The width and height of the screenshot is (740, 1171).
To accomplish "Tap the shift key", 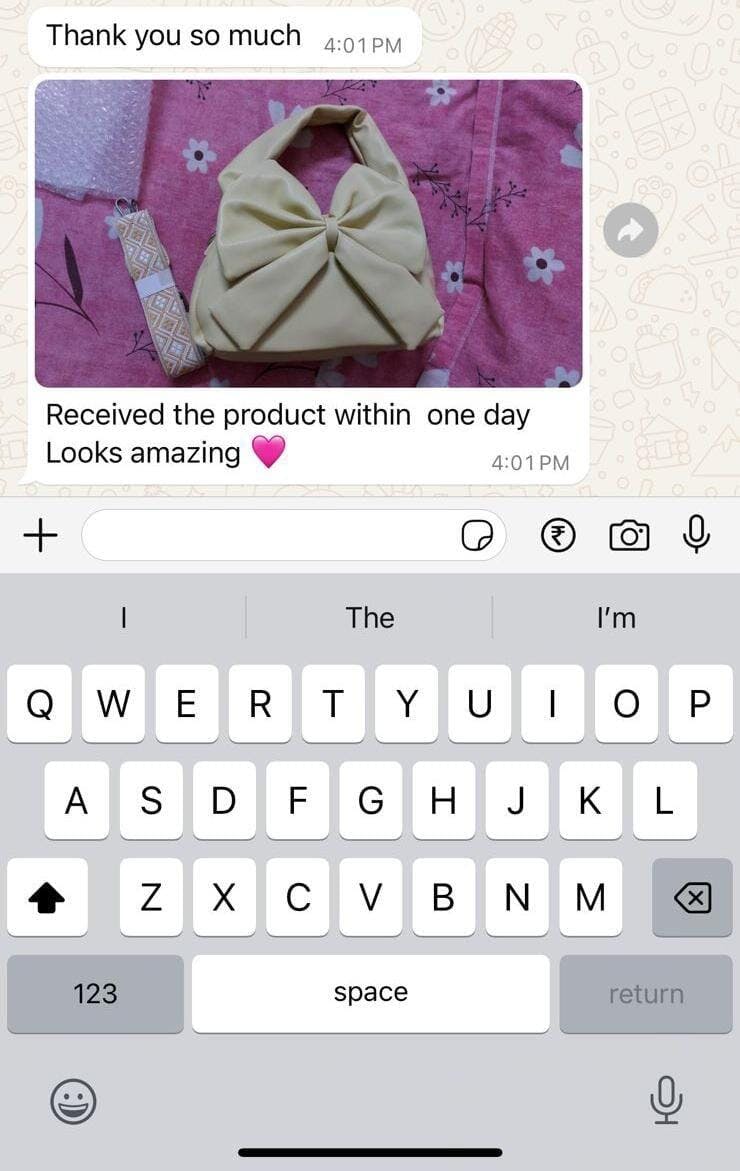I will [47, 898].
